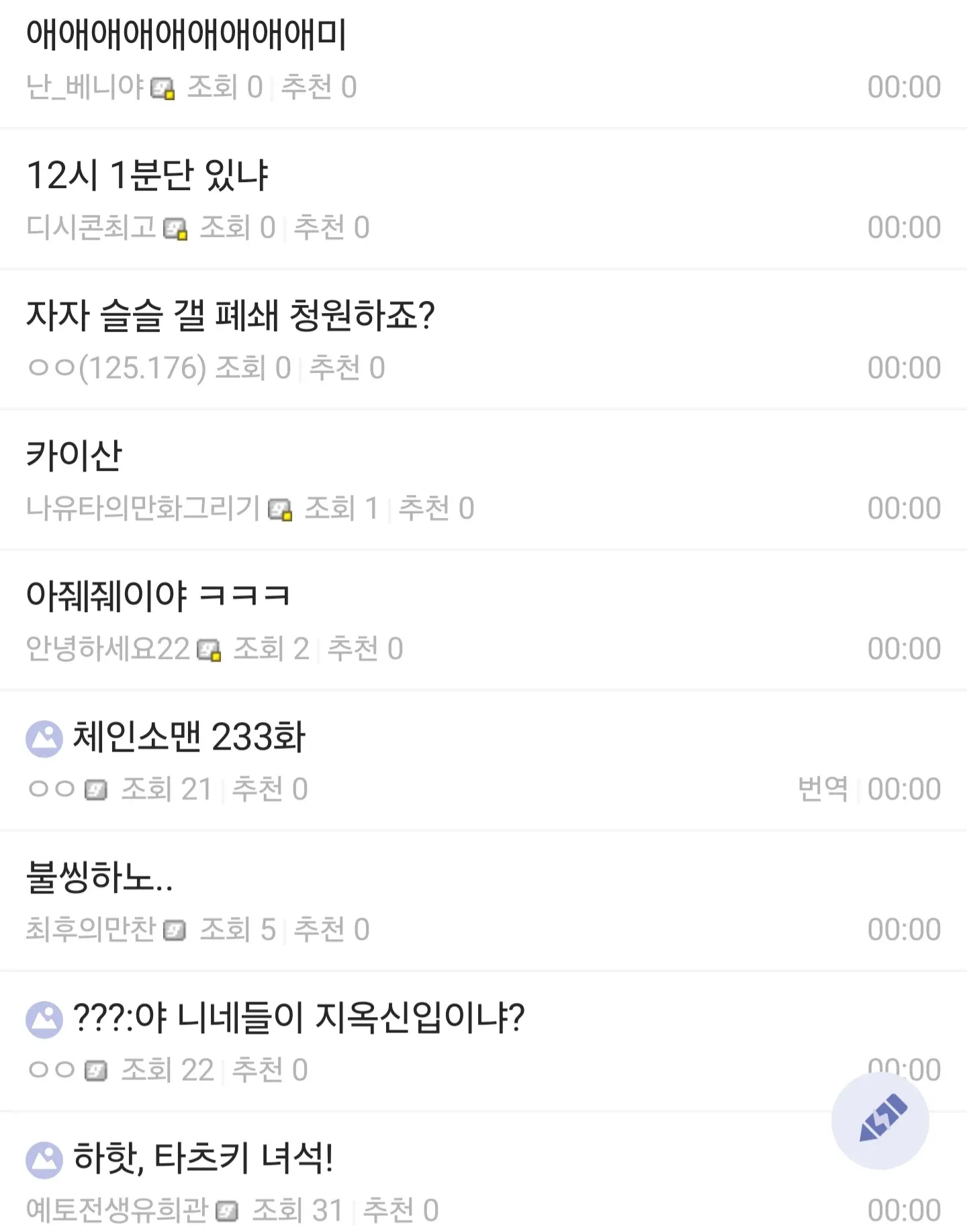Viewport: 967px width, 1232px height.
Task: Tap the avatar icon on the 지옥신입 post
Action: [x=43, y=1020]
